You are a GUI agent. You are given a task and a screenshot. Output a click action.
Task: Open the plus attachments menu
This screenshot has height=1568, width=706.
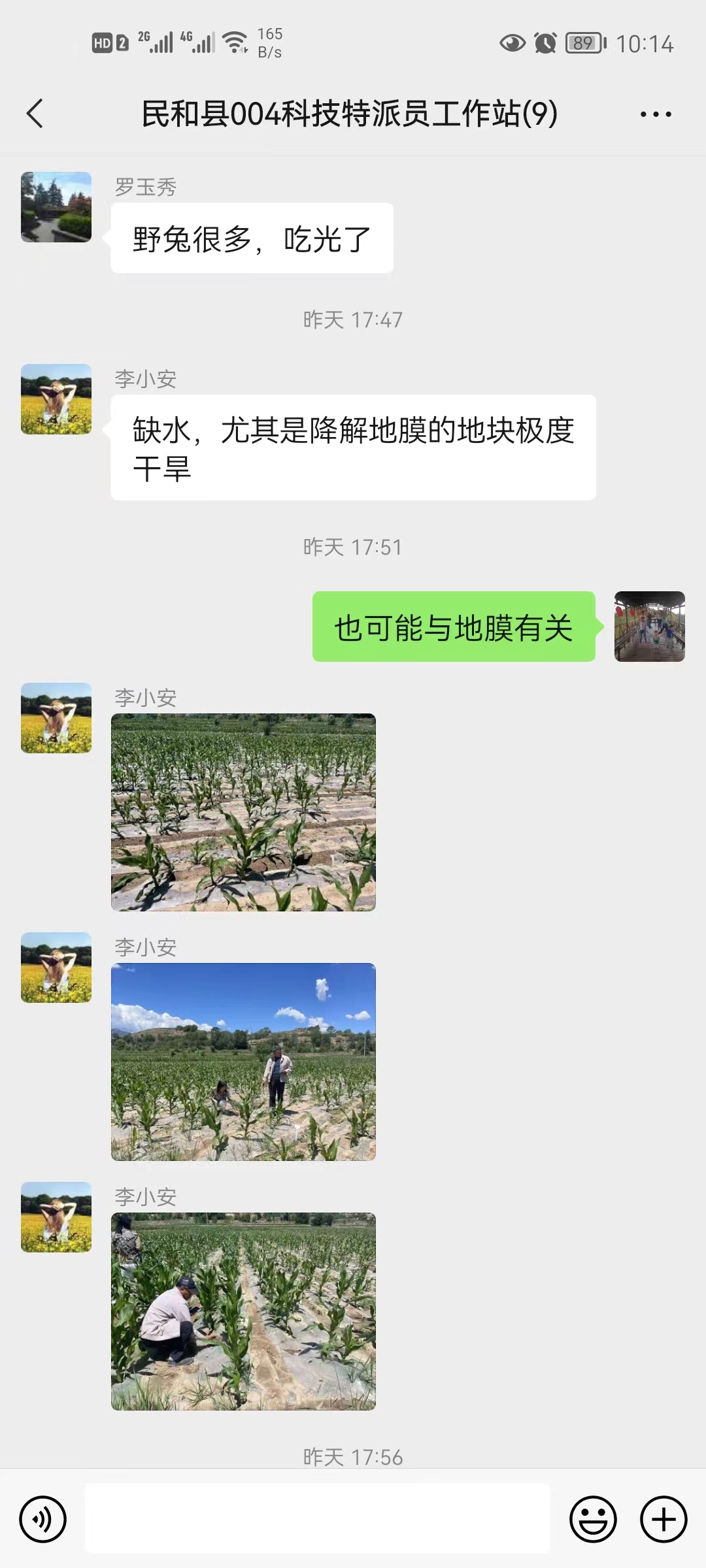(664, 1519)
